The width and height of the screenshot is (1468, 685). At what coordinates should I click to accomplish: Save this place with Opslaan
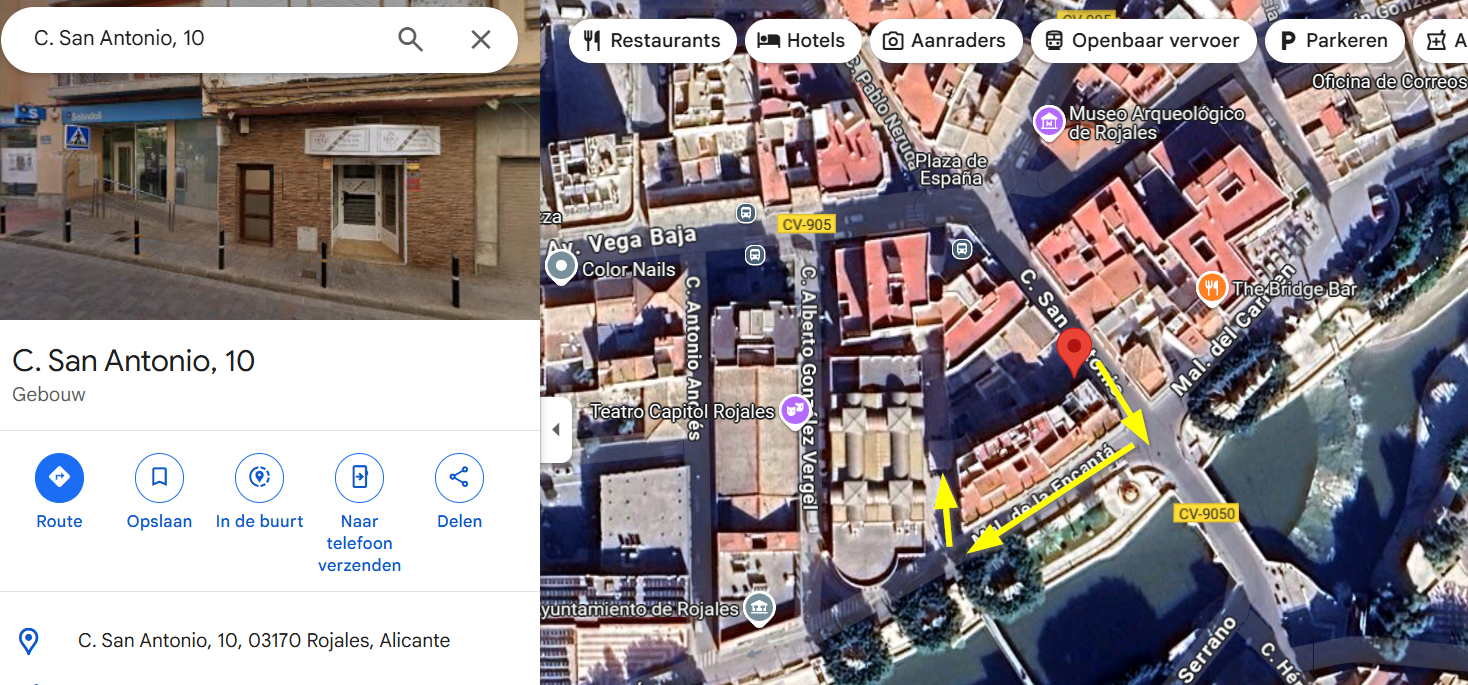coord(159,478)
